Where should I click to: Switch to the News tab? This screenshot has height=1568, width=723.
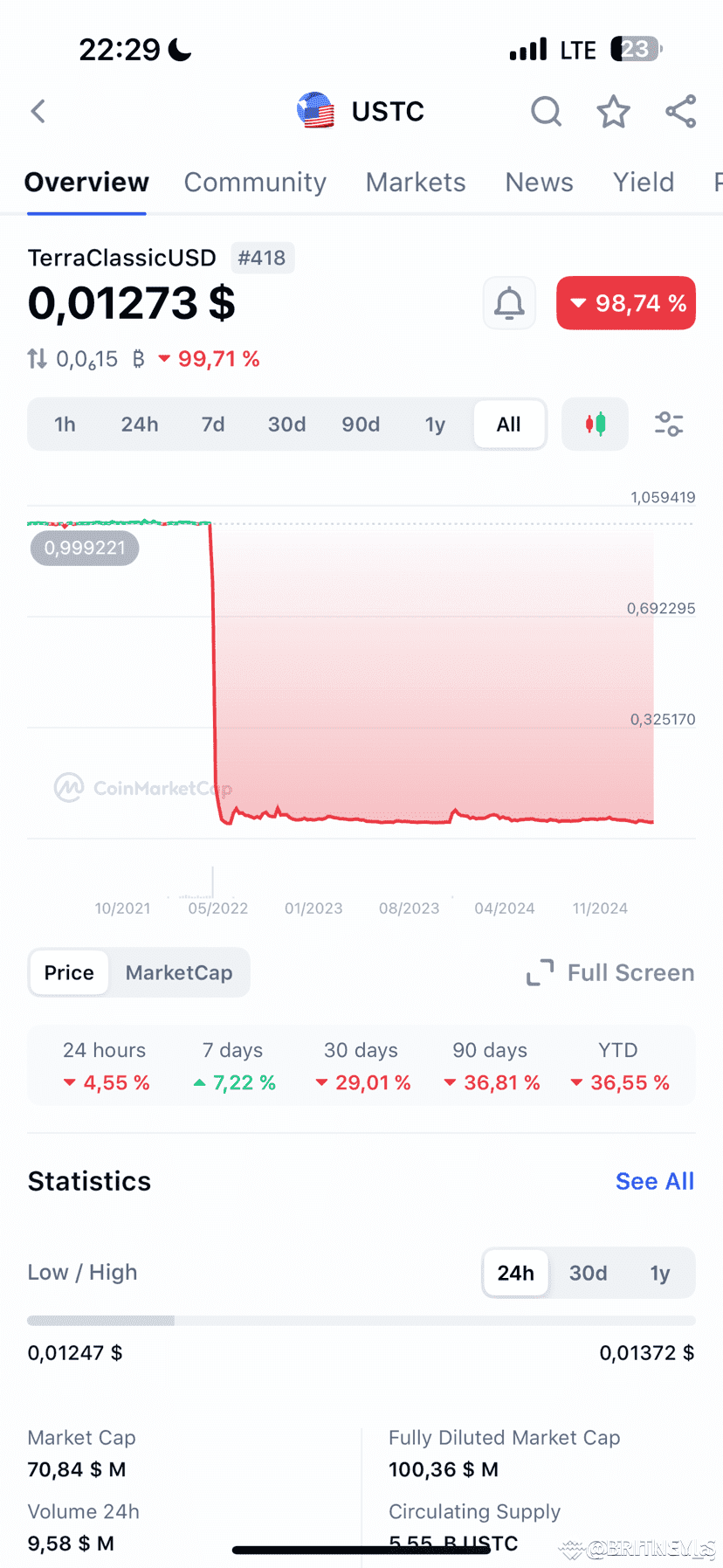pos(539,182)
